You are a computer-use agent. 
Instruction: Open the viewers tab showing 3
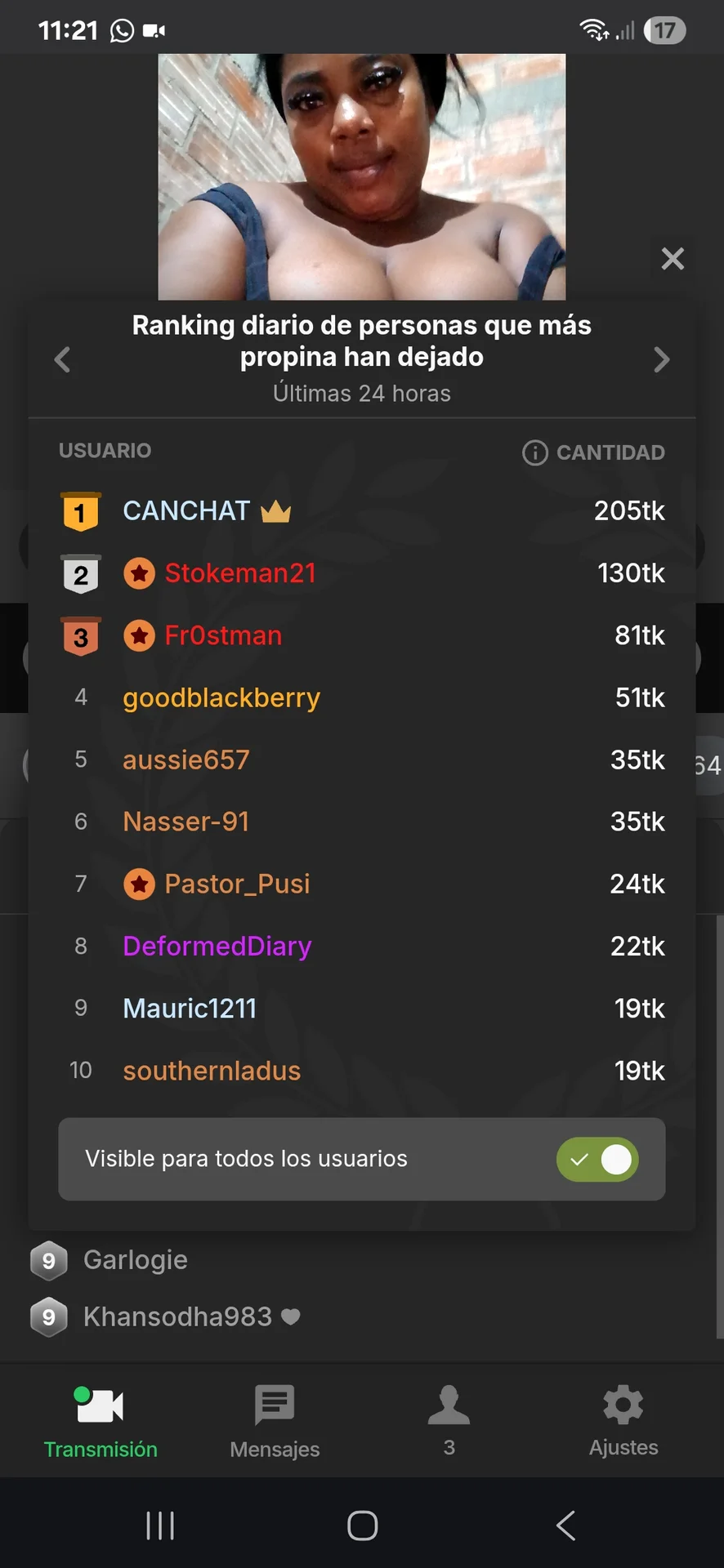449,1422
